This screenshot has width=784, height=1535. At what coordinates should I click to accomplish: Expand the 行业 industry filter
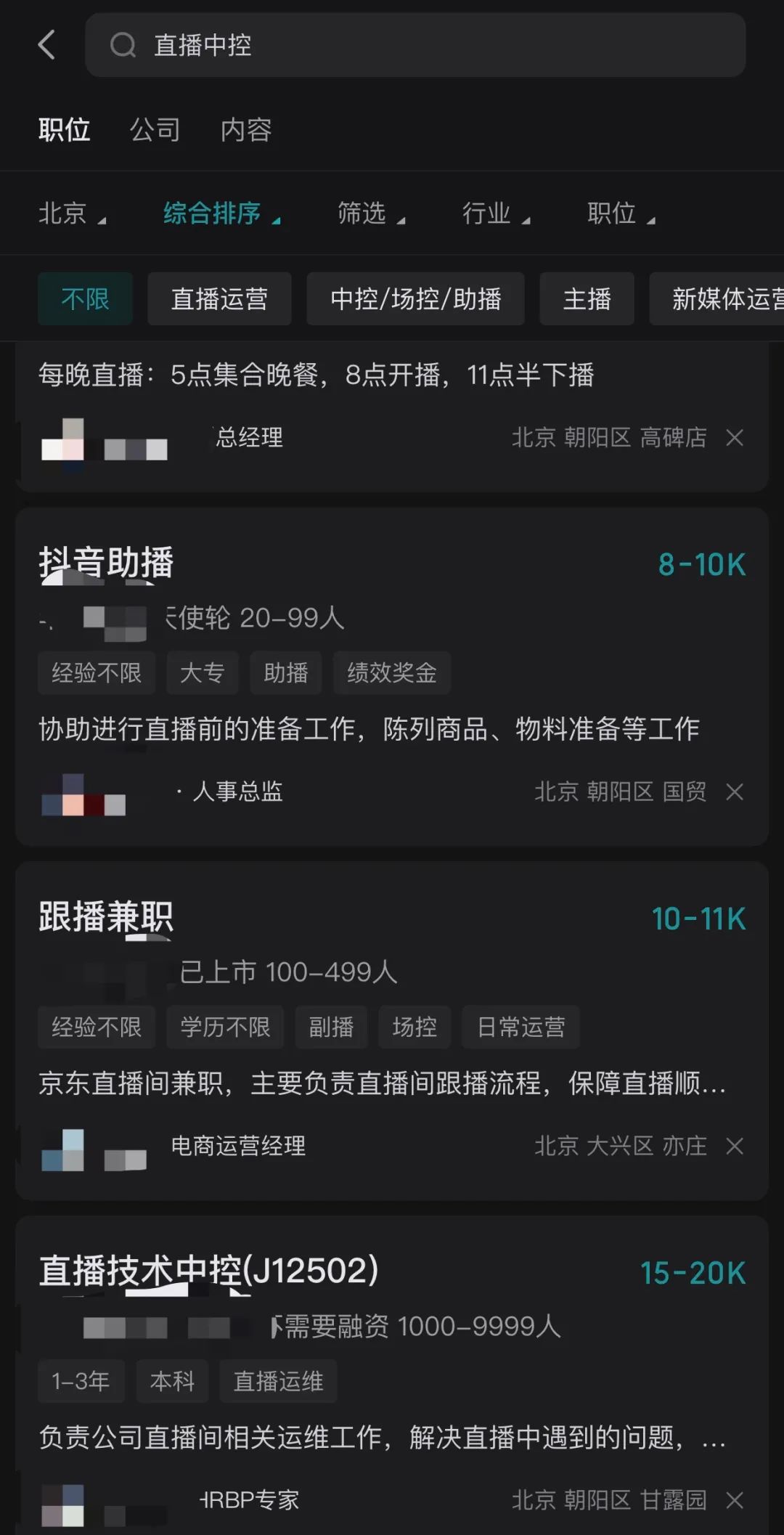492,213
